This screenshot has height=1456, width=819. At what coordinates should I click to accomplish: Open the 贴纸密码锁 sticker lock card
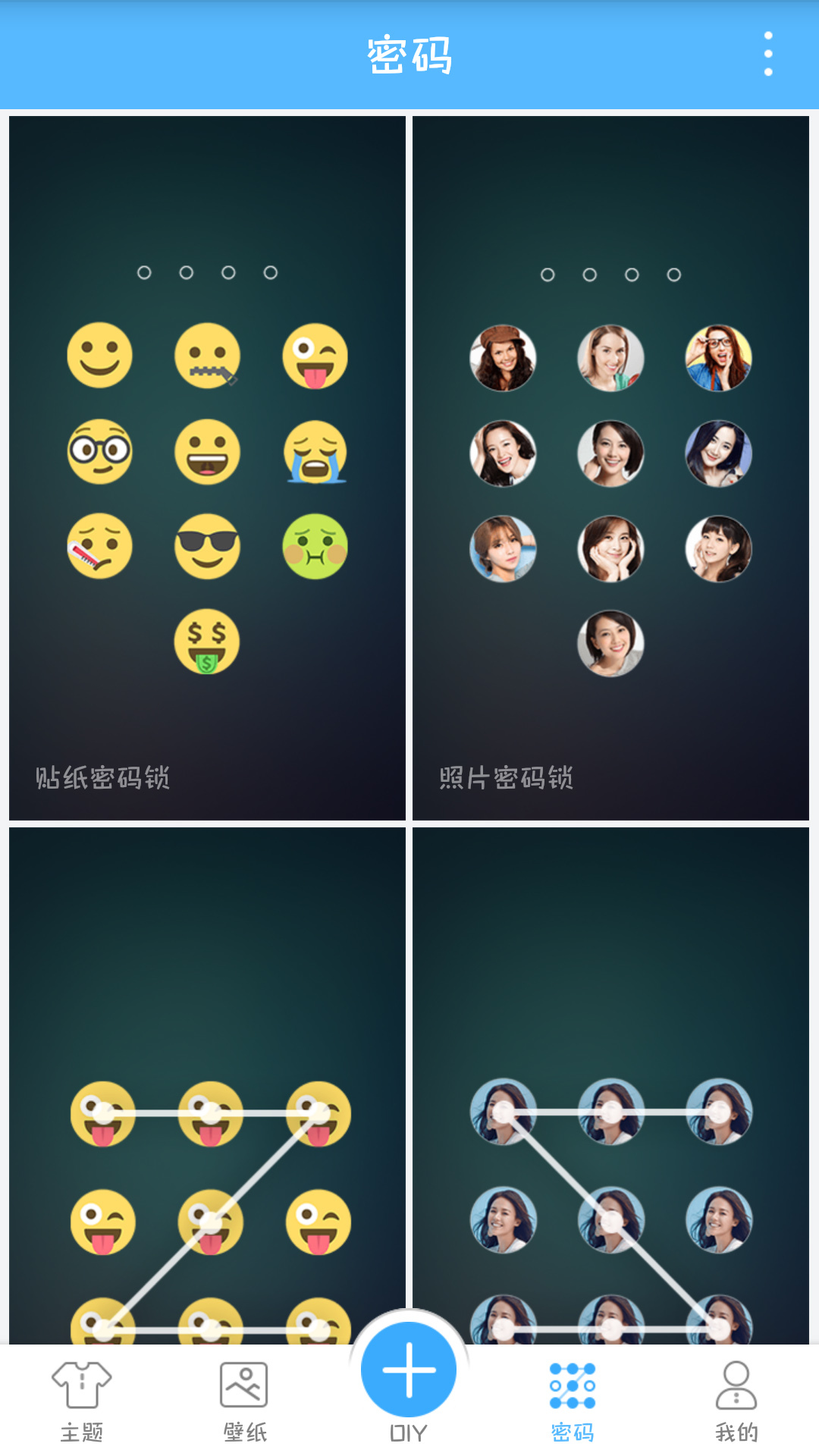point(207,468)
